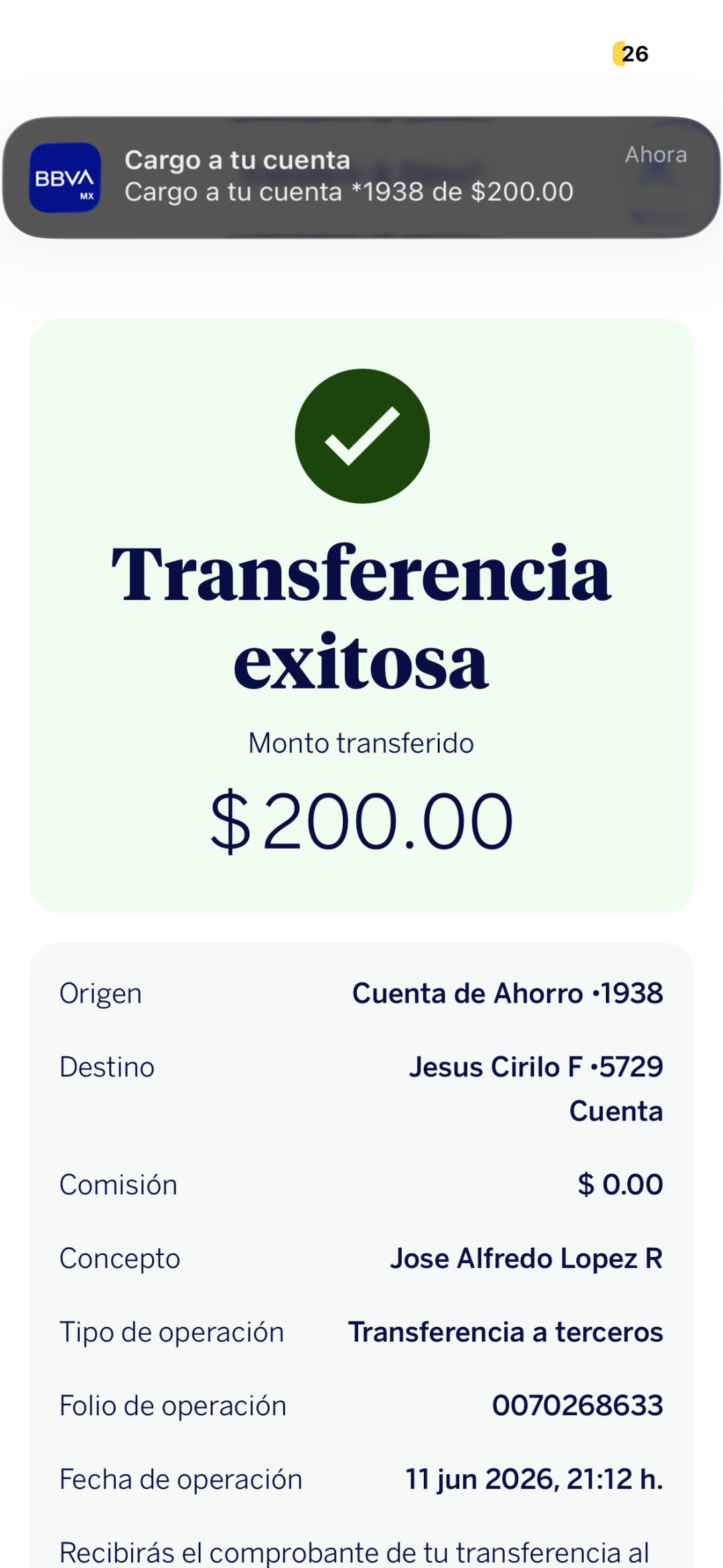The height and width of the screenshot is (1568, 723).
Task: Open the BBVA Cargo a tu cuenta notification
Action: coord(361,177)
